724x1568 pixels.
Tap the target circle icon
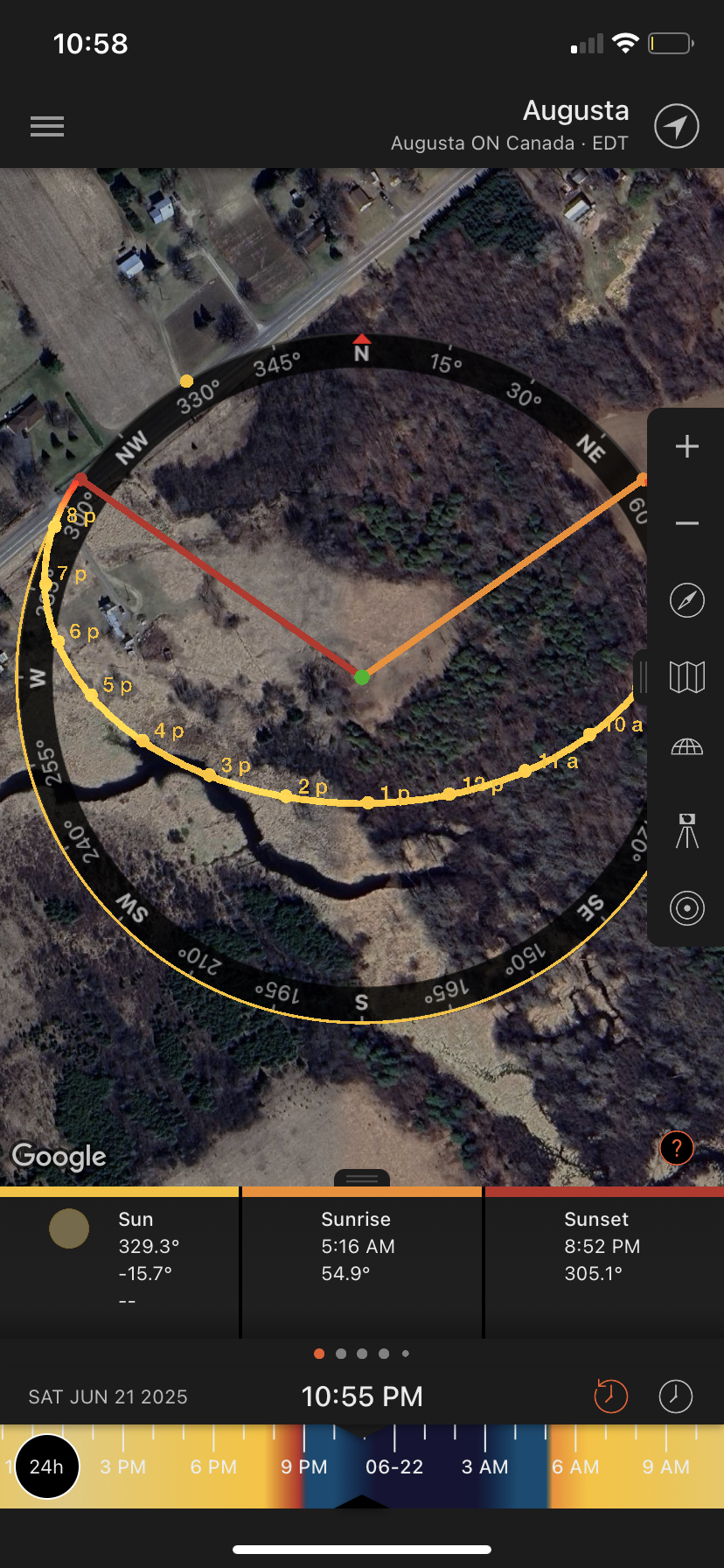[687, 908]
